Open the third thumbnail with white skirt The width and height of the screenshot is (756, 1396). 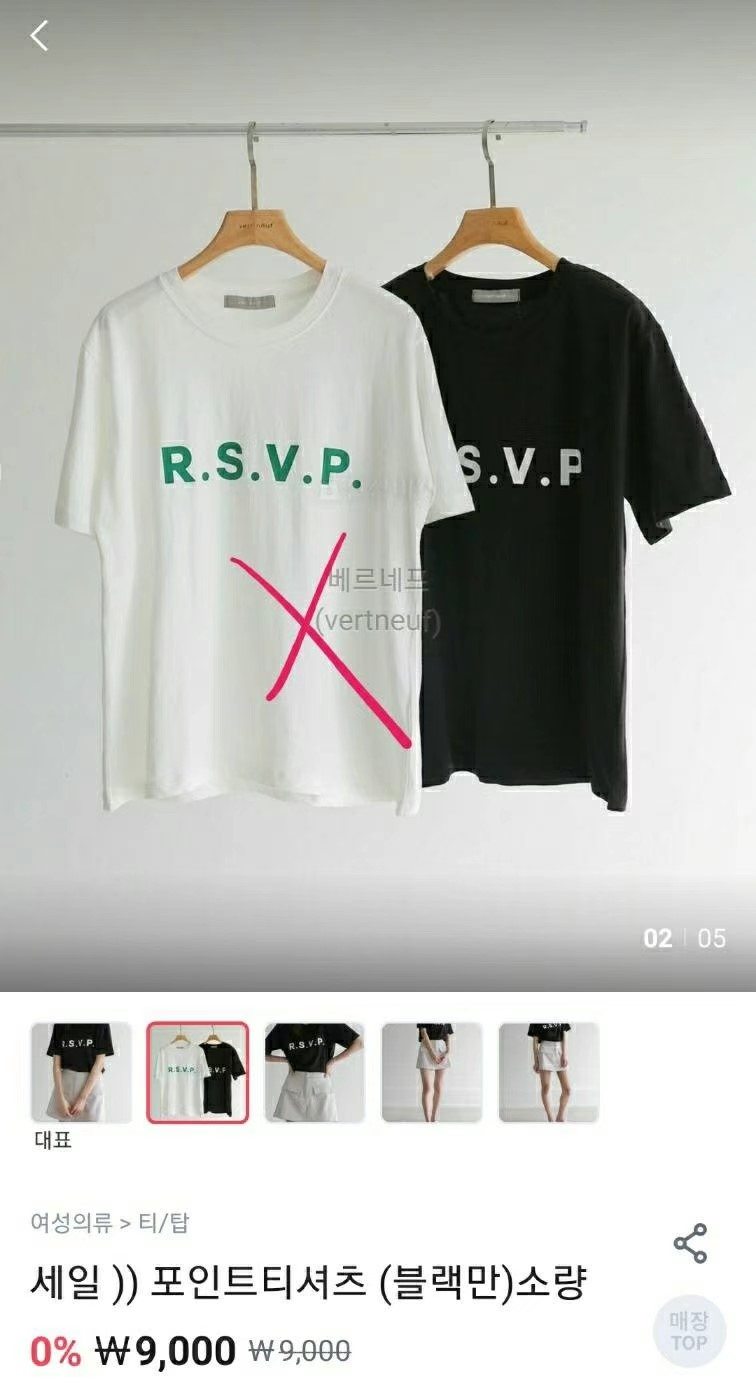[x=314, y=1072]
